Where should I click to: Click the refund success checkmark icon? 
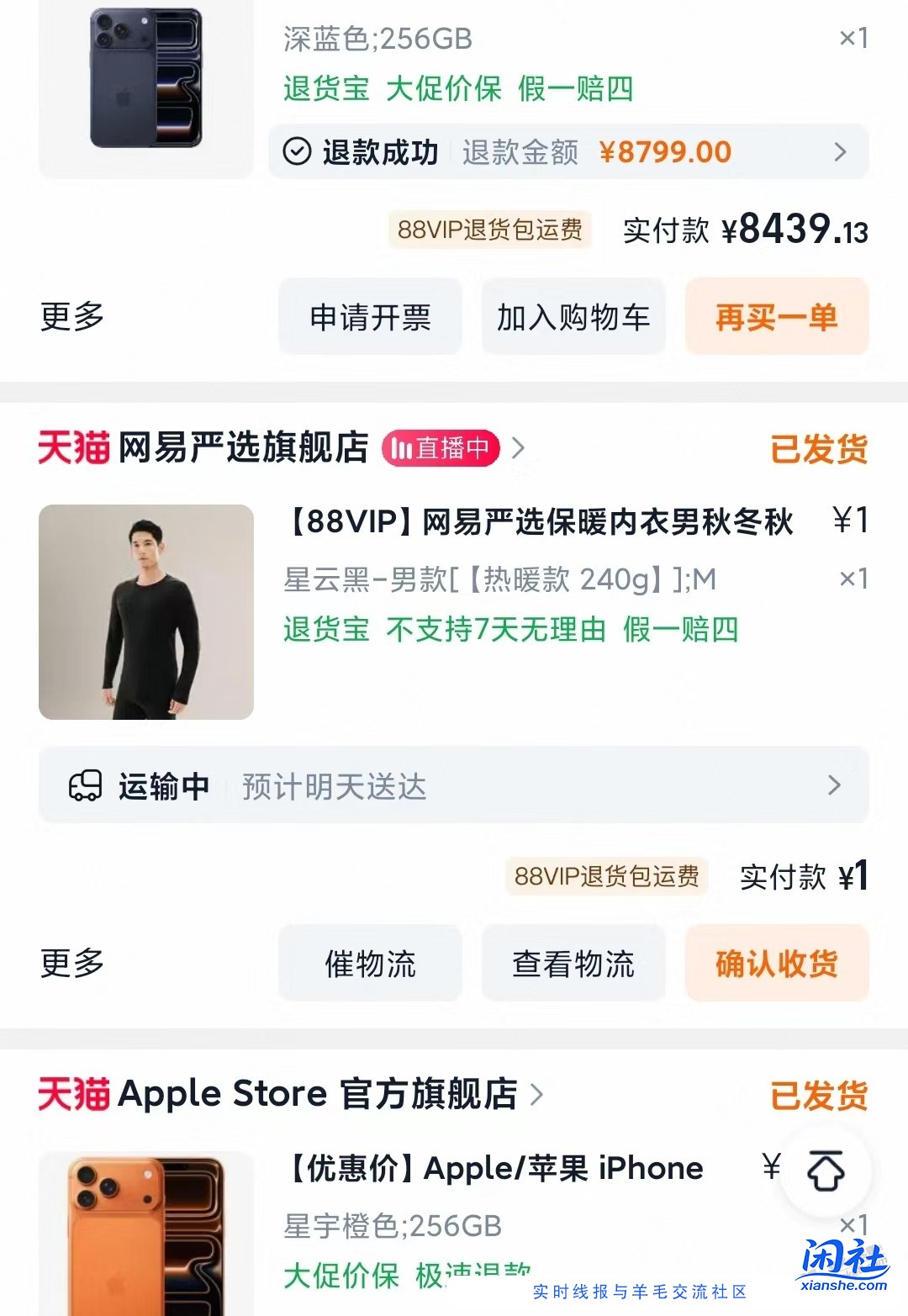295,151
